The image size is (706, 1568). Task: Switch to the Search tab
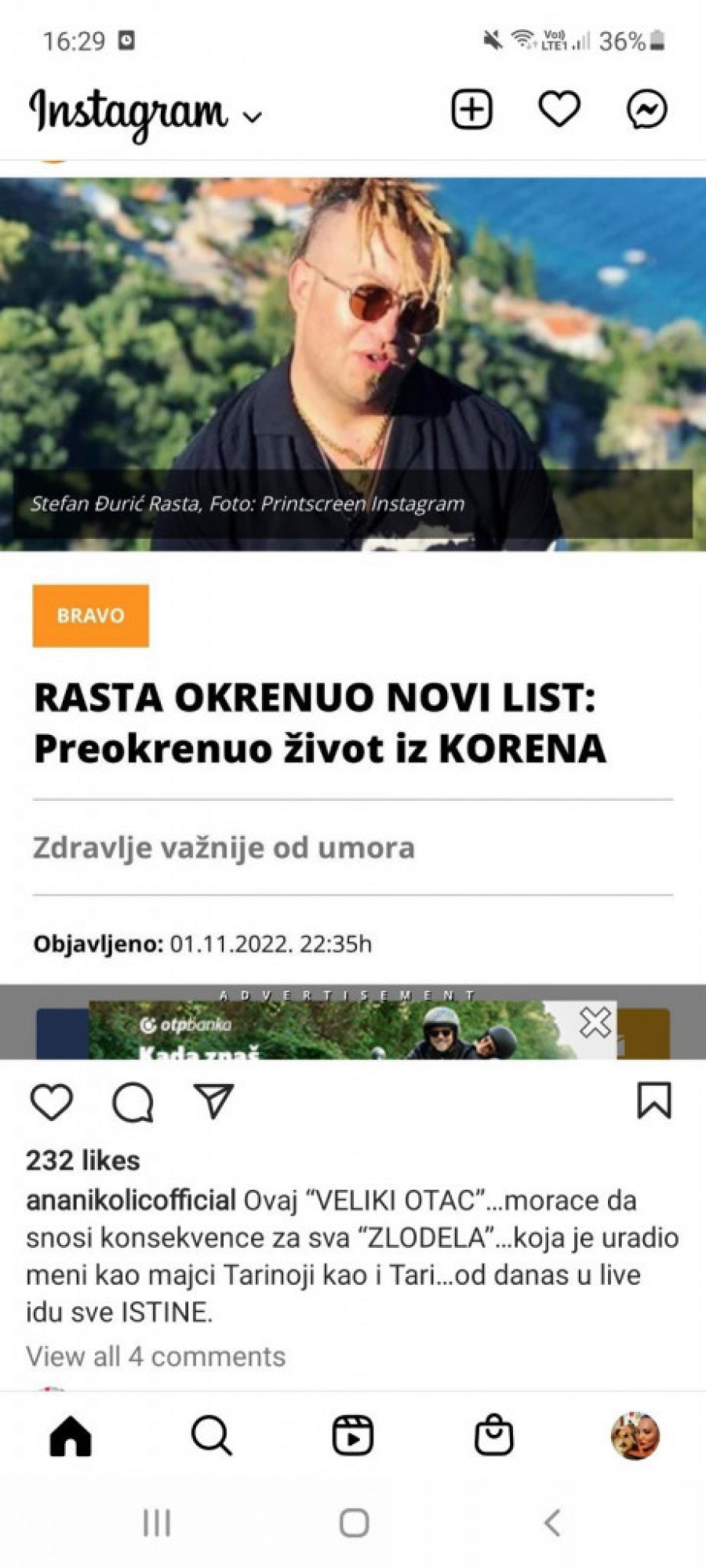(212, 1436)
